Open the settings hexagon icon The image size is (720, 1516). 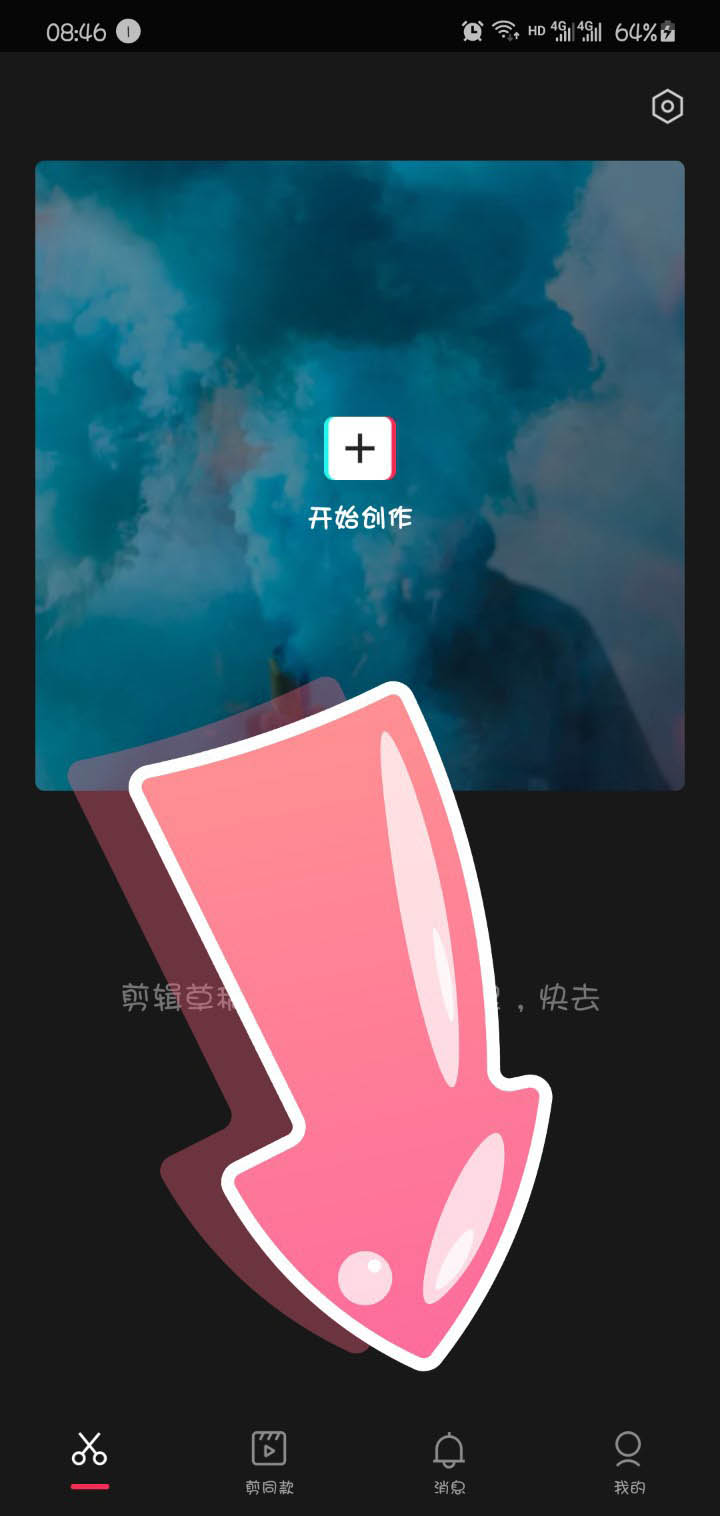pyautogui.click(x=667, y=107)
